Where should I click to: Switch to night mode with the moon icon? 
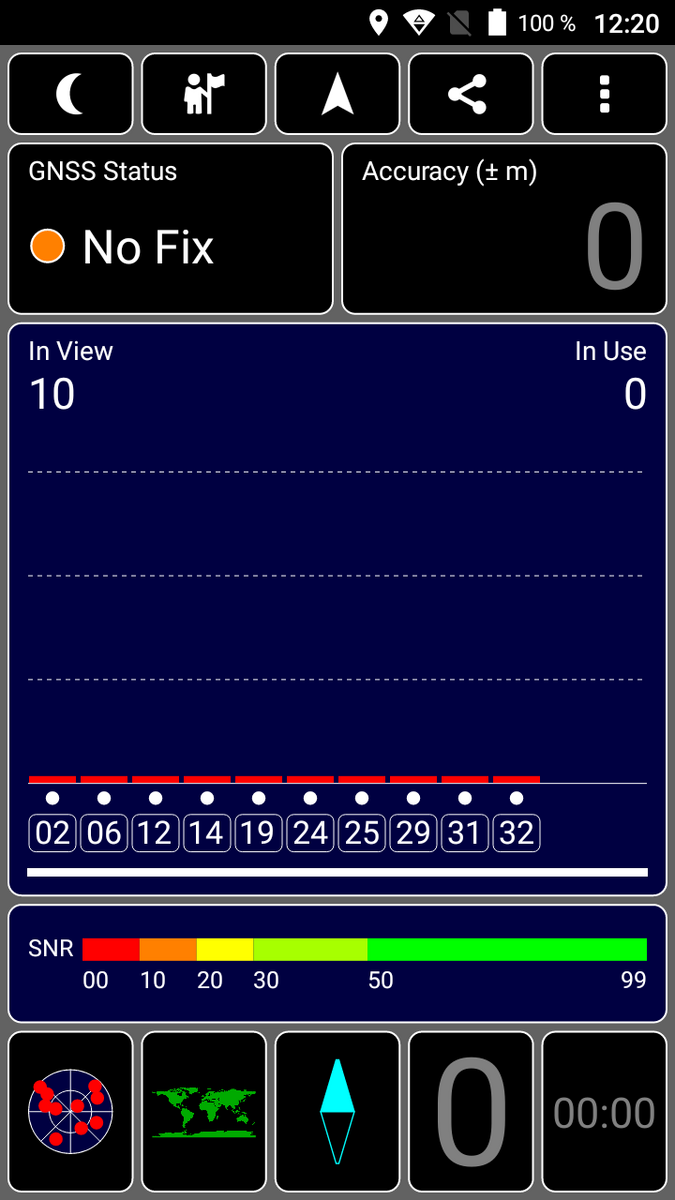coord(70,94)
